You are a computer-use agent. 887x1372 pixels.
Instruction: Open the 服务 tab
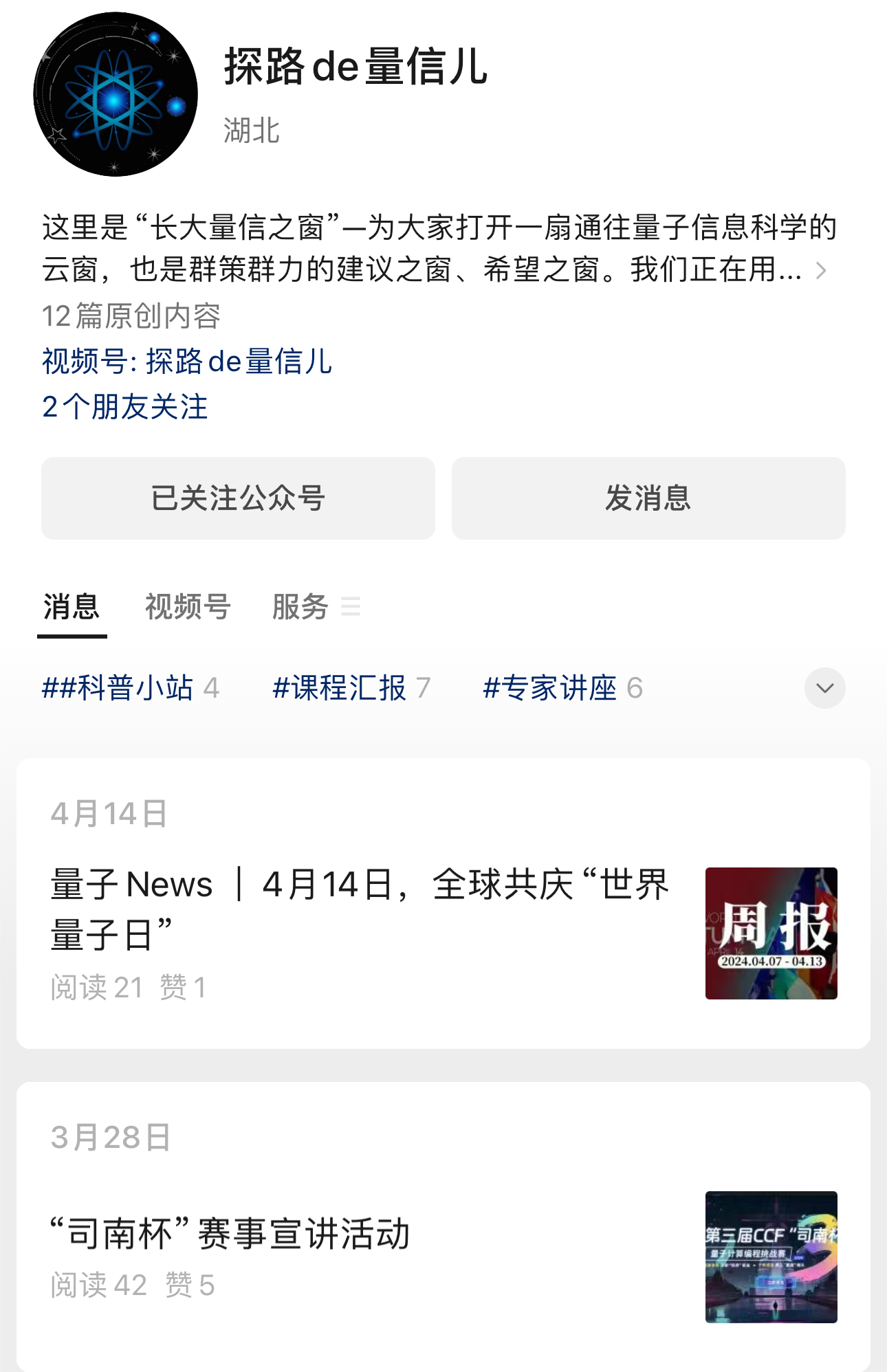click(x=300, y=607)
